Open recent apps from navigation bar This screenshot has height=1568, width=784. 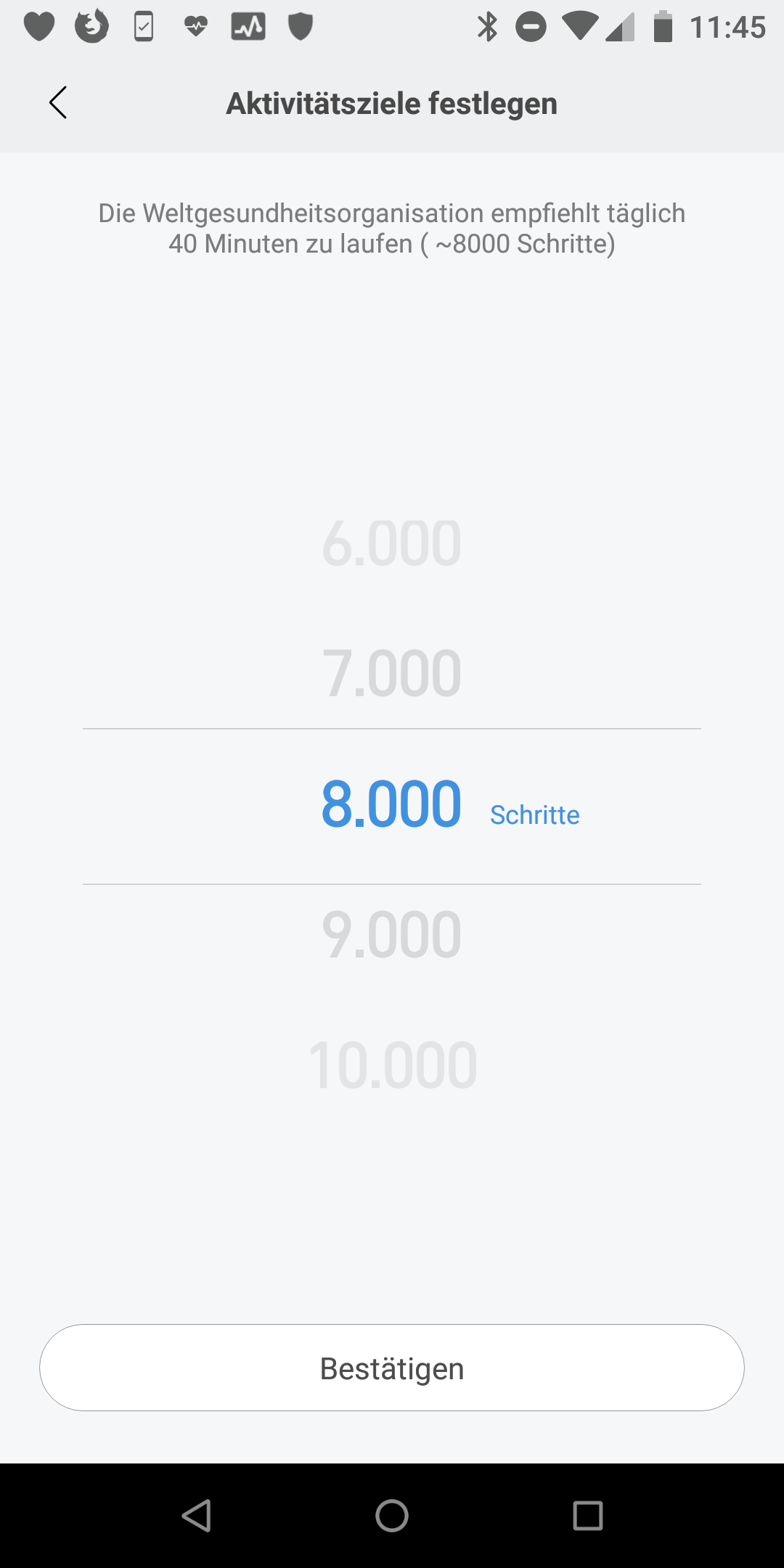(x=587, y=1516)
